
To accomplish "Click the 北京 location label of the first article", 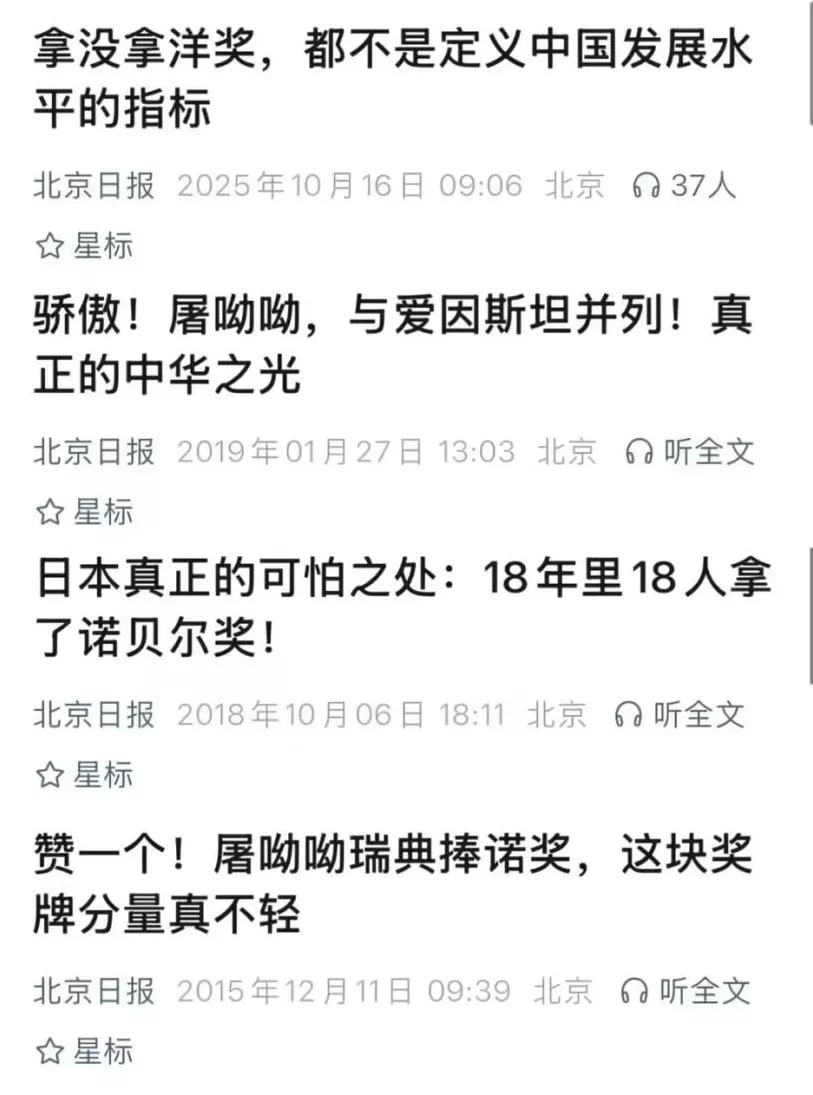I will 574,185.
